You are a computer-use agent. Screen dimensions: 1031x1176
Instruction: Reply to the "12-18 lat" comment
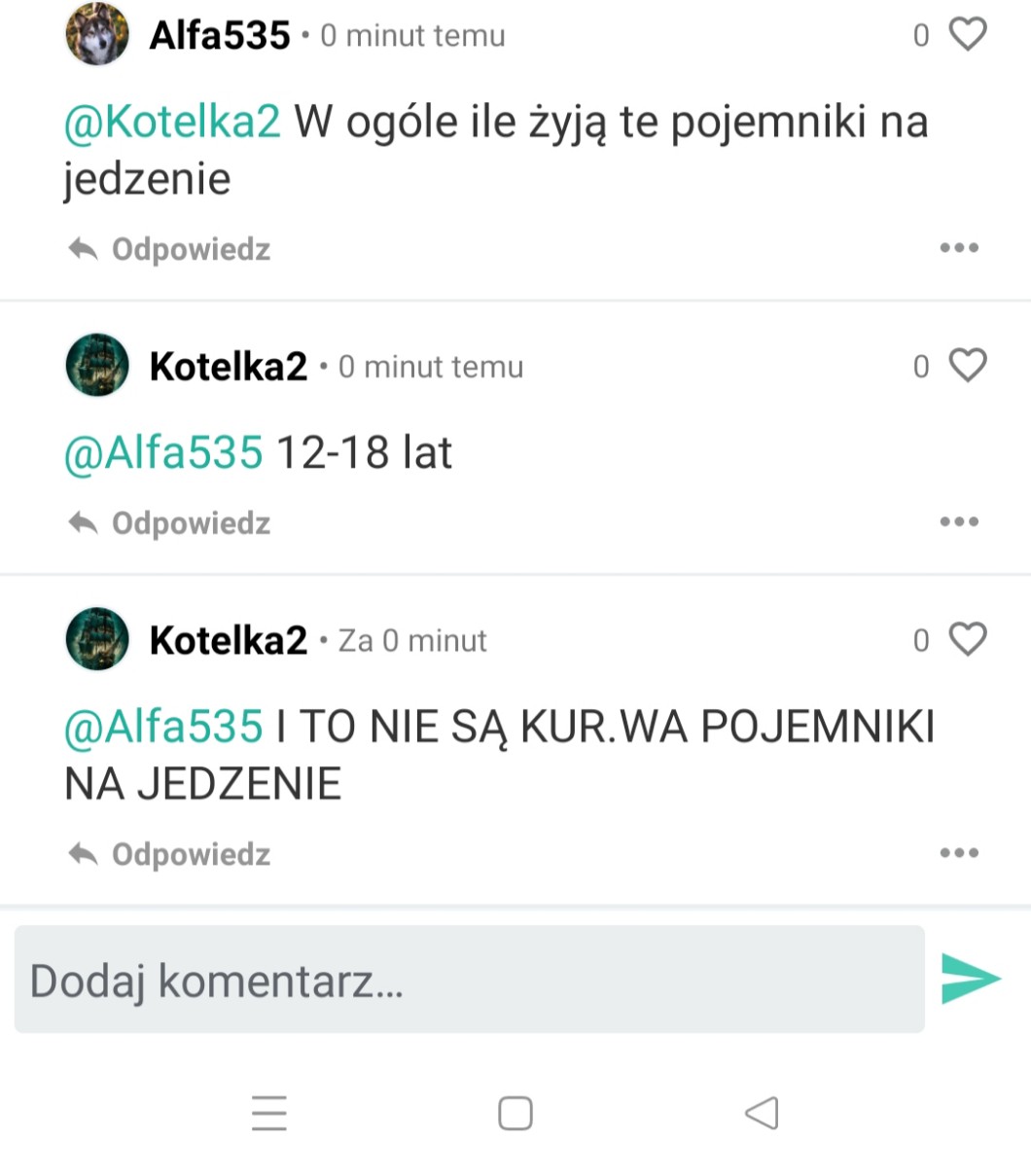[169, 523]
